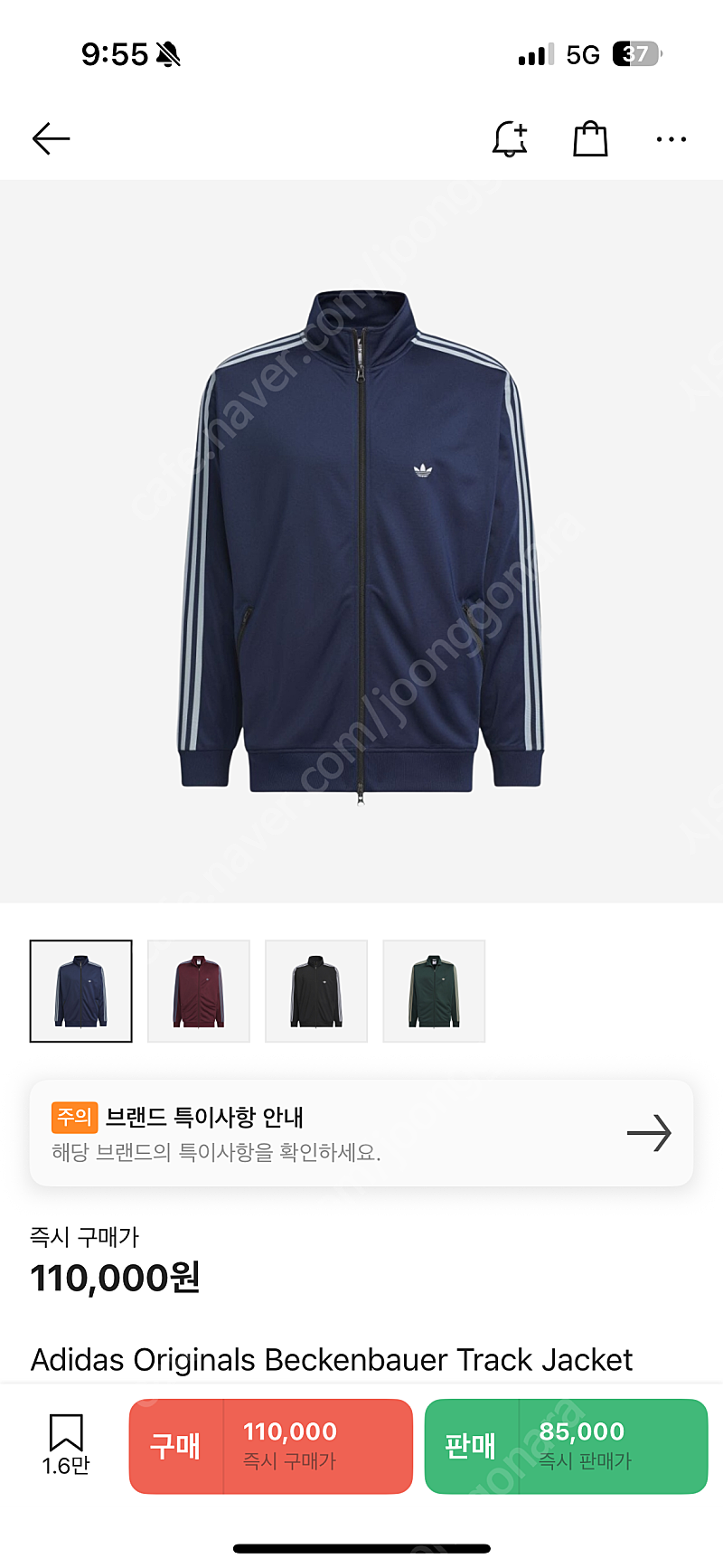Select the black jacket thumbnail

(x=316, y=991)
